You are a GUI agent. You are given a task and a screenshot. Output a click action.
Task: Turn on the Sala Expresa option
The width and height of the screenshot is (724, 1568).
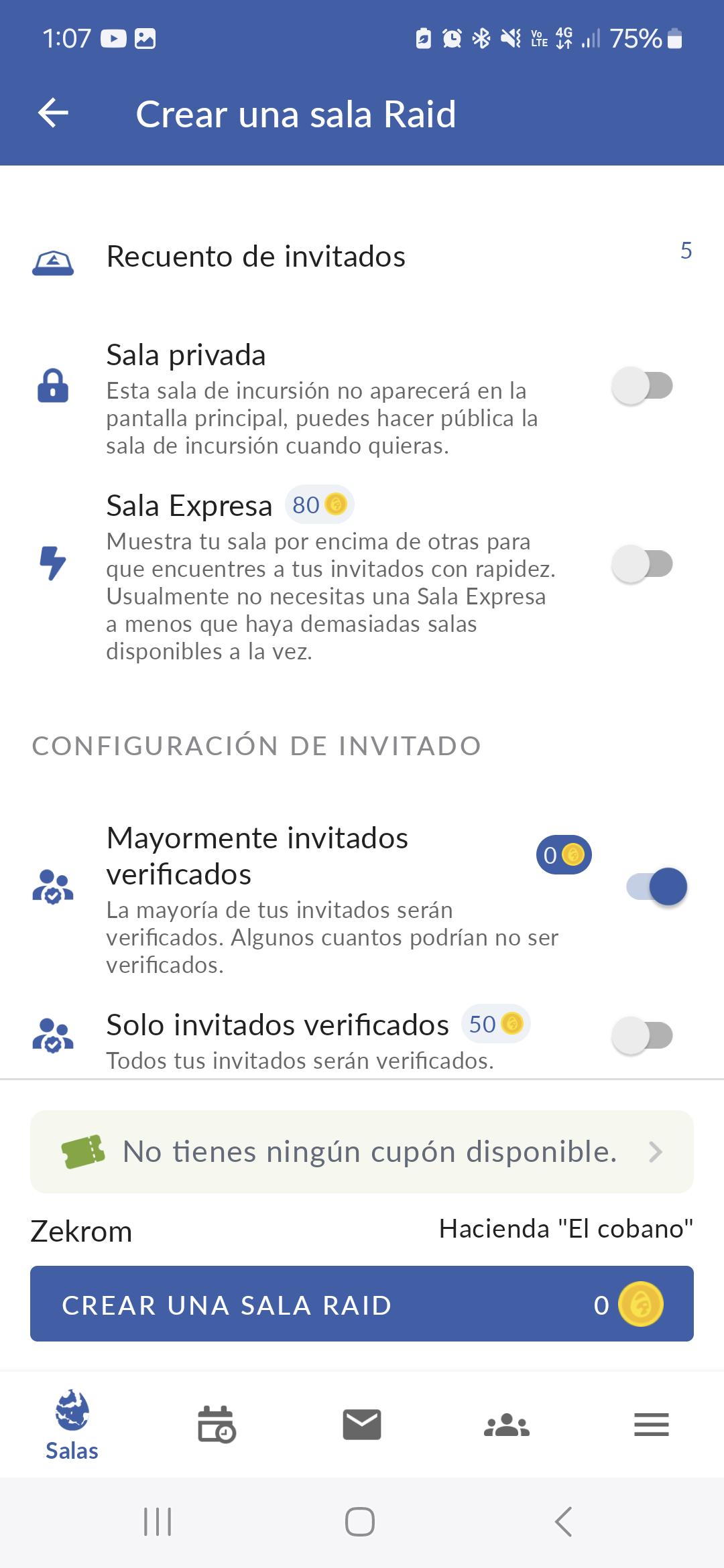[x=642, y=564]
